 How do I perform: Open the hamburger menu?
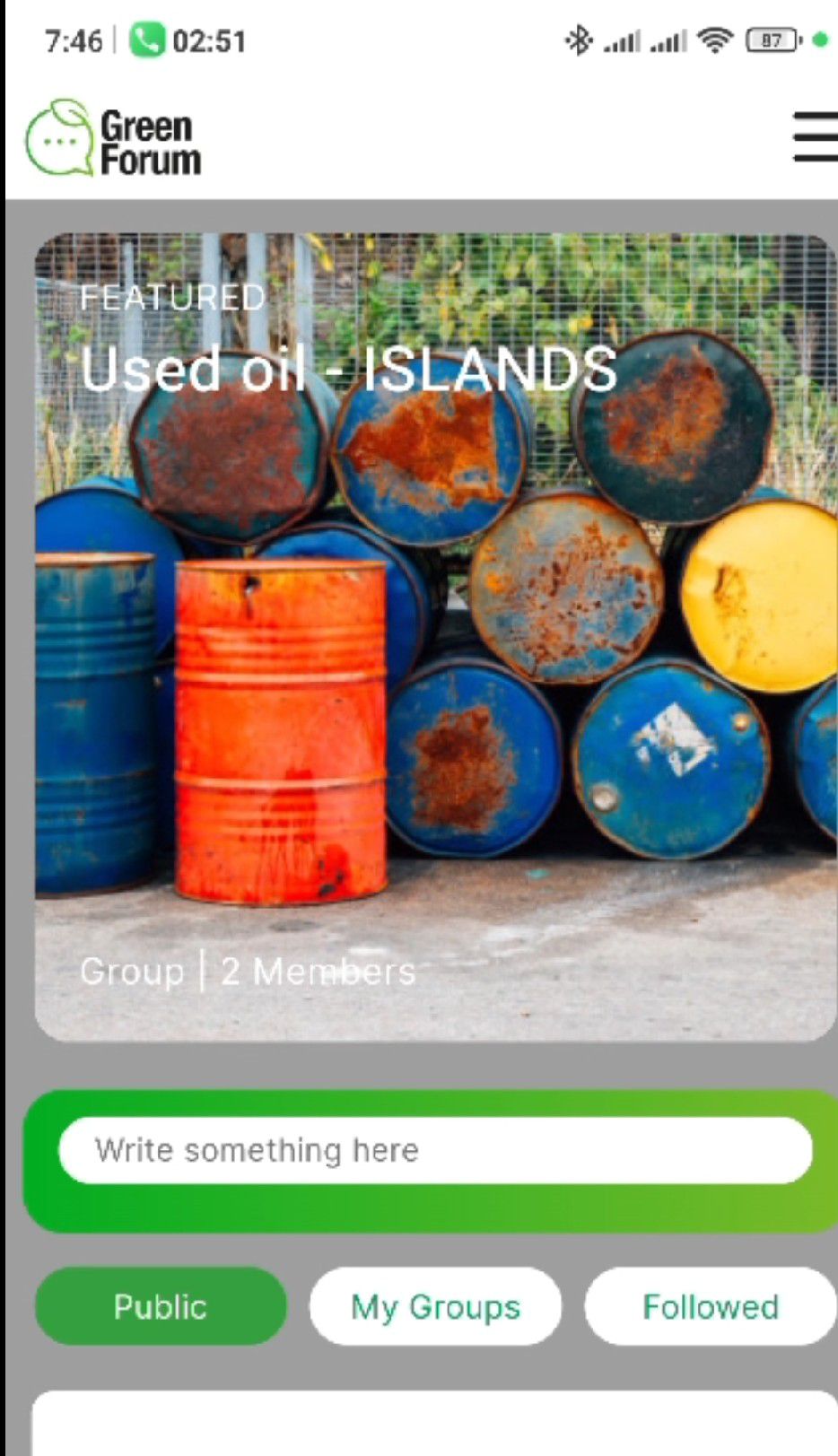coord(815,137)
